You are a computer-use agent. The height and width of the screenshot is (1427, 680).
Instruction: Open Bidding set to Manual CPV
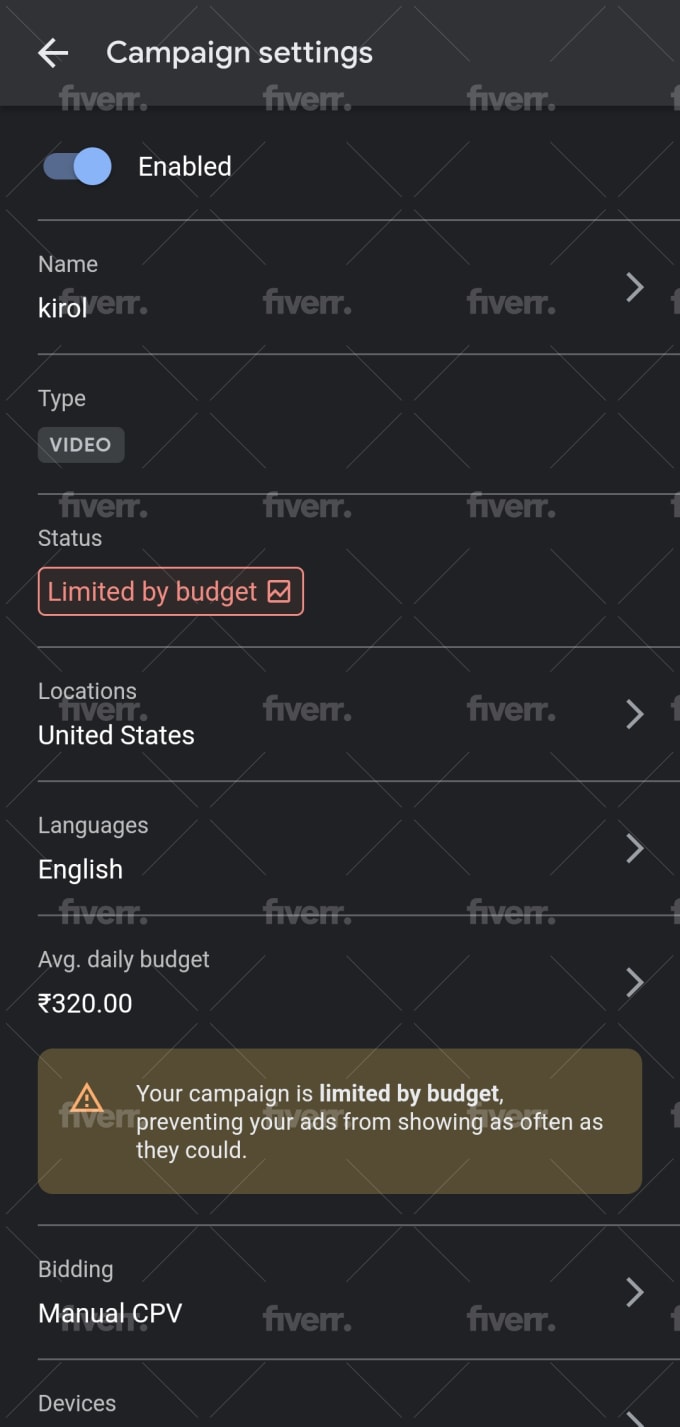(340, 1292)
